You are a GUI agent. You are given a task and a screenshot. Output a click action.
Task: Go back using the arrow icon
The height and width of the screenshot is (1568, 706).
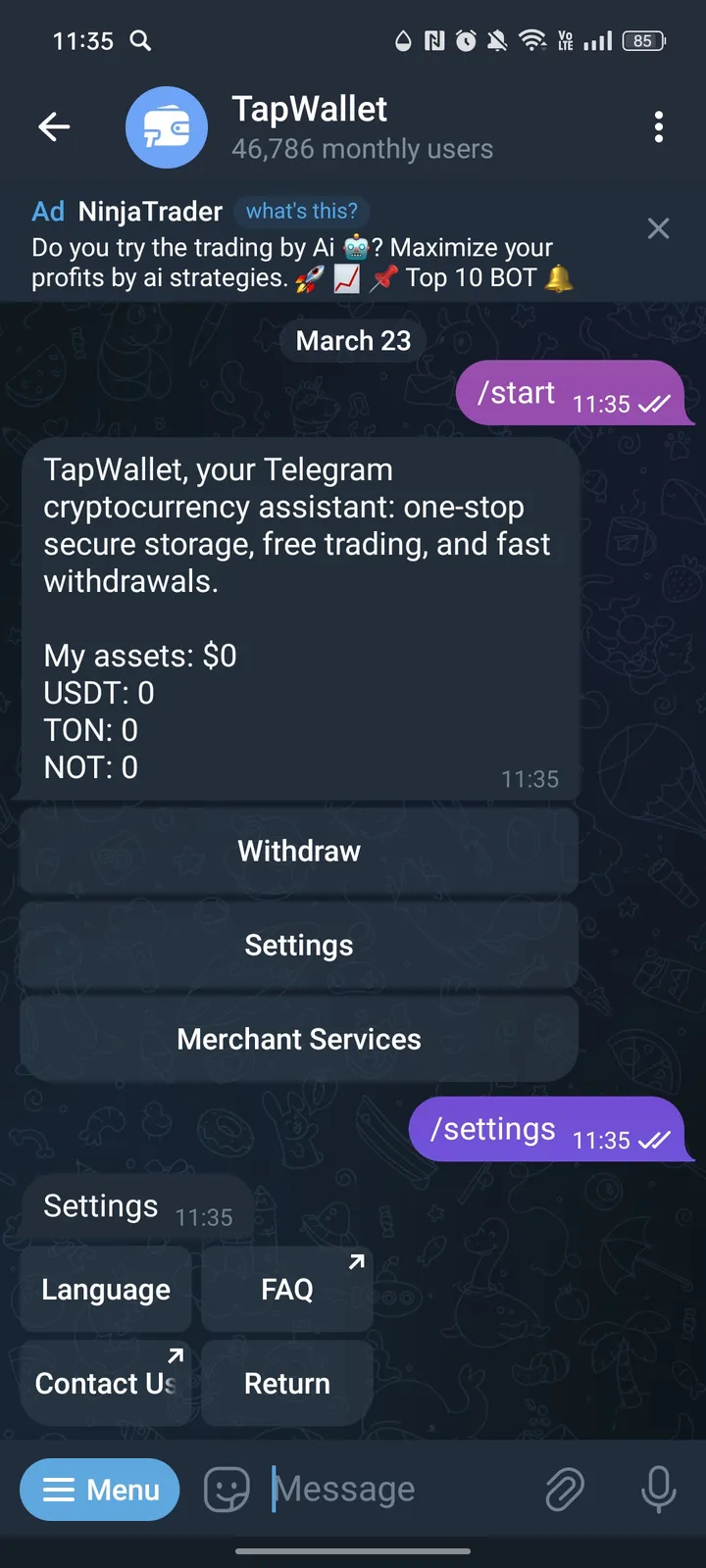[54, 126]
